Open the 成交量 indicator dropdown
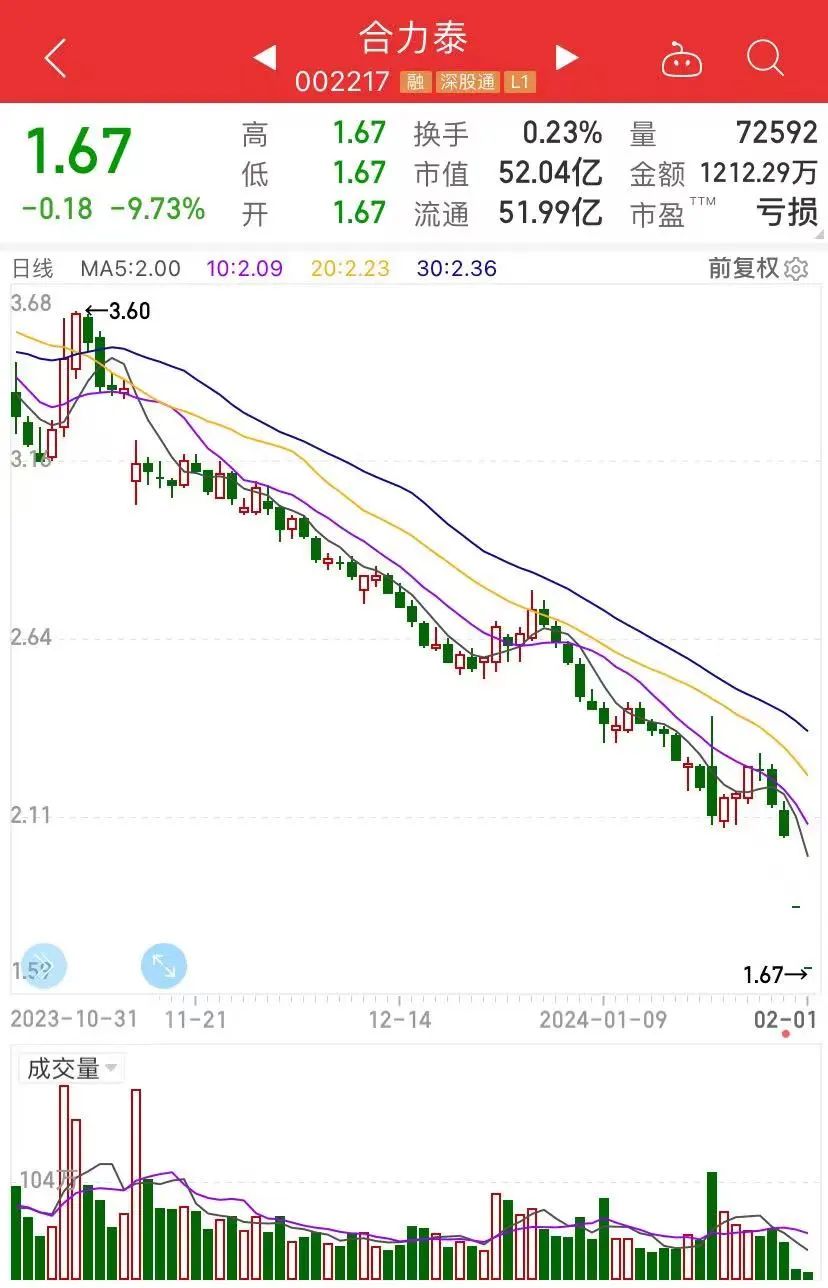Viewport: 828px width, 1288px height. 70,1069
